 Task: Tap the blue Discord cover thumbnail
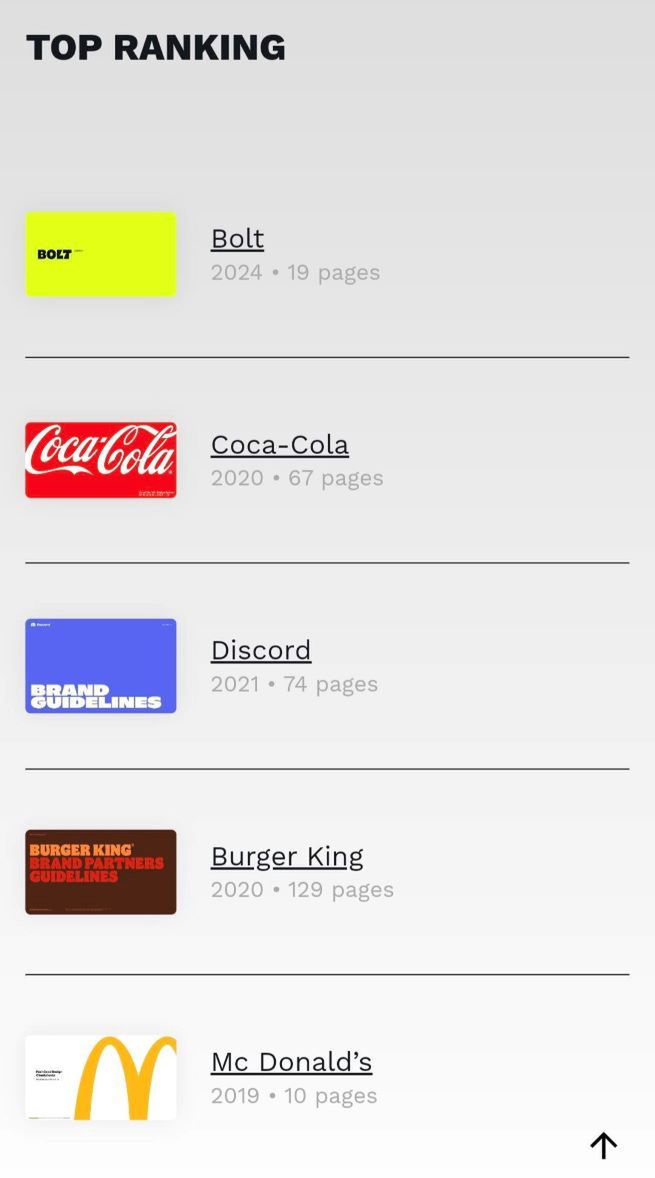point(100,666)
